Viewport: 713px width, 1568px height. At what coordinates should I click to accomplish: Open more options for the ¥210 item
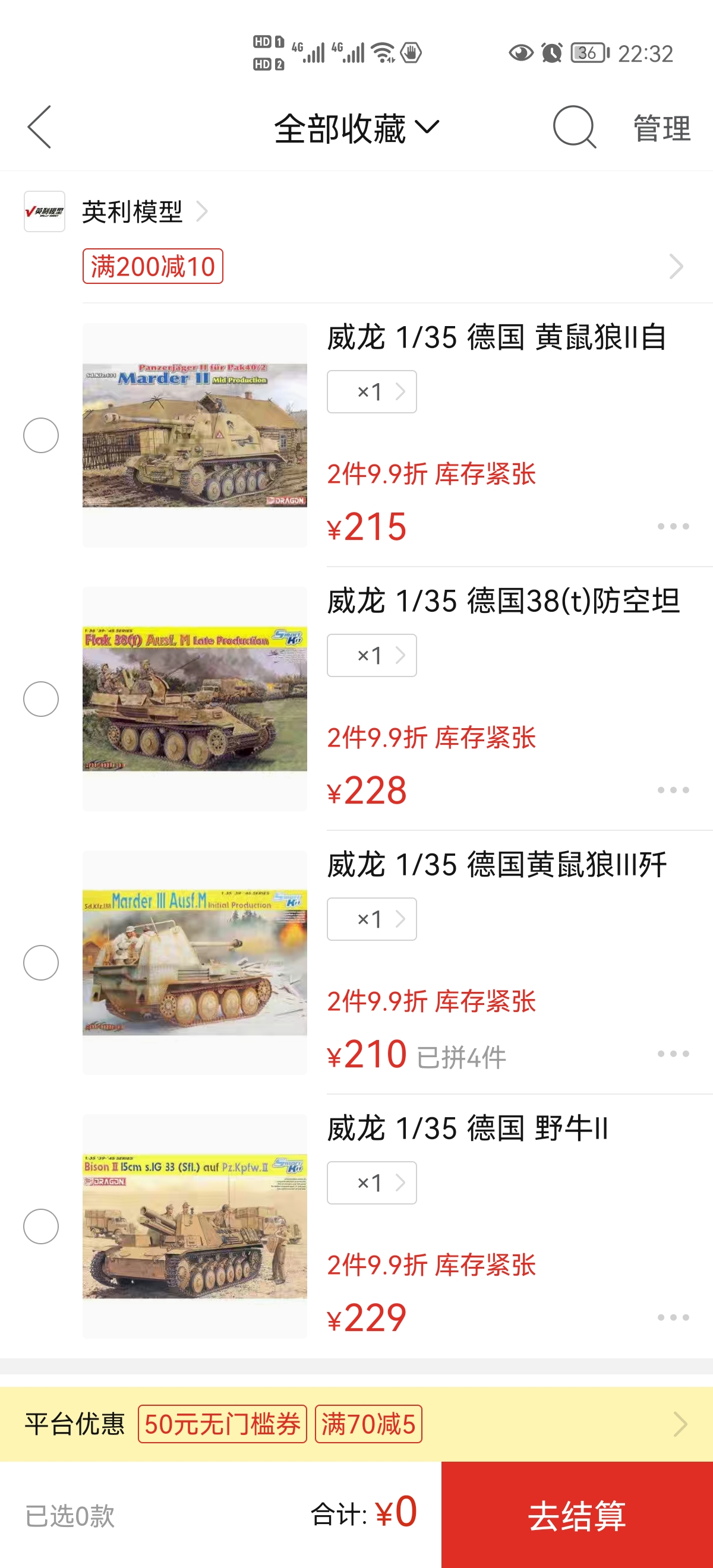click(x=673, y=1054)
